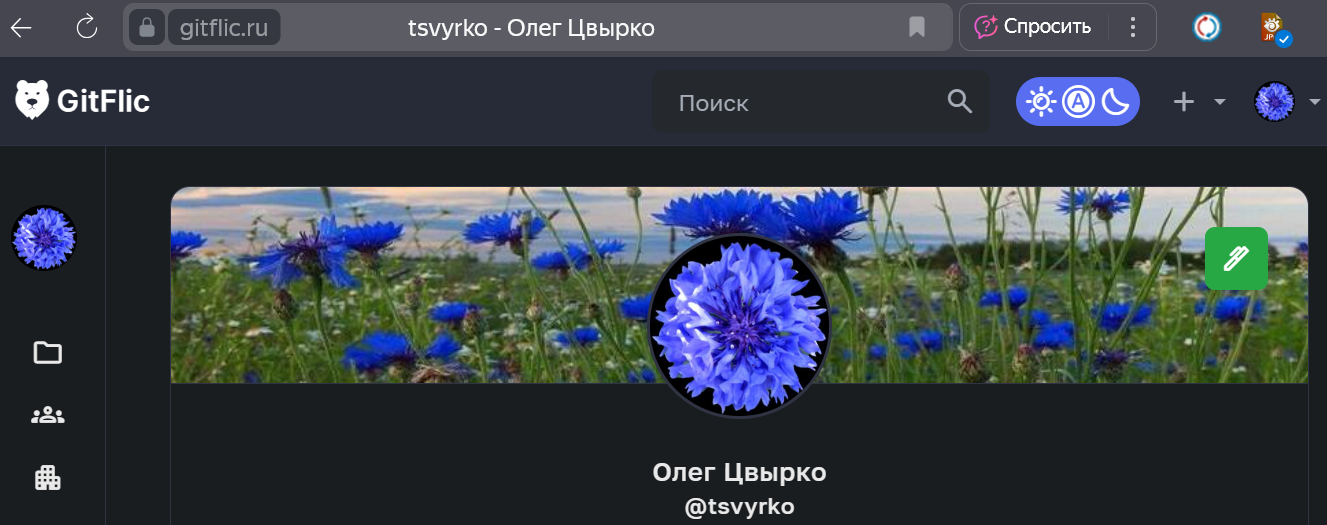Open the Спросить assistant button

pyautogui.click(x=1033, y=27)
